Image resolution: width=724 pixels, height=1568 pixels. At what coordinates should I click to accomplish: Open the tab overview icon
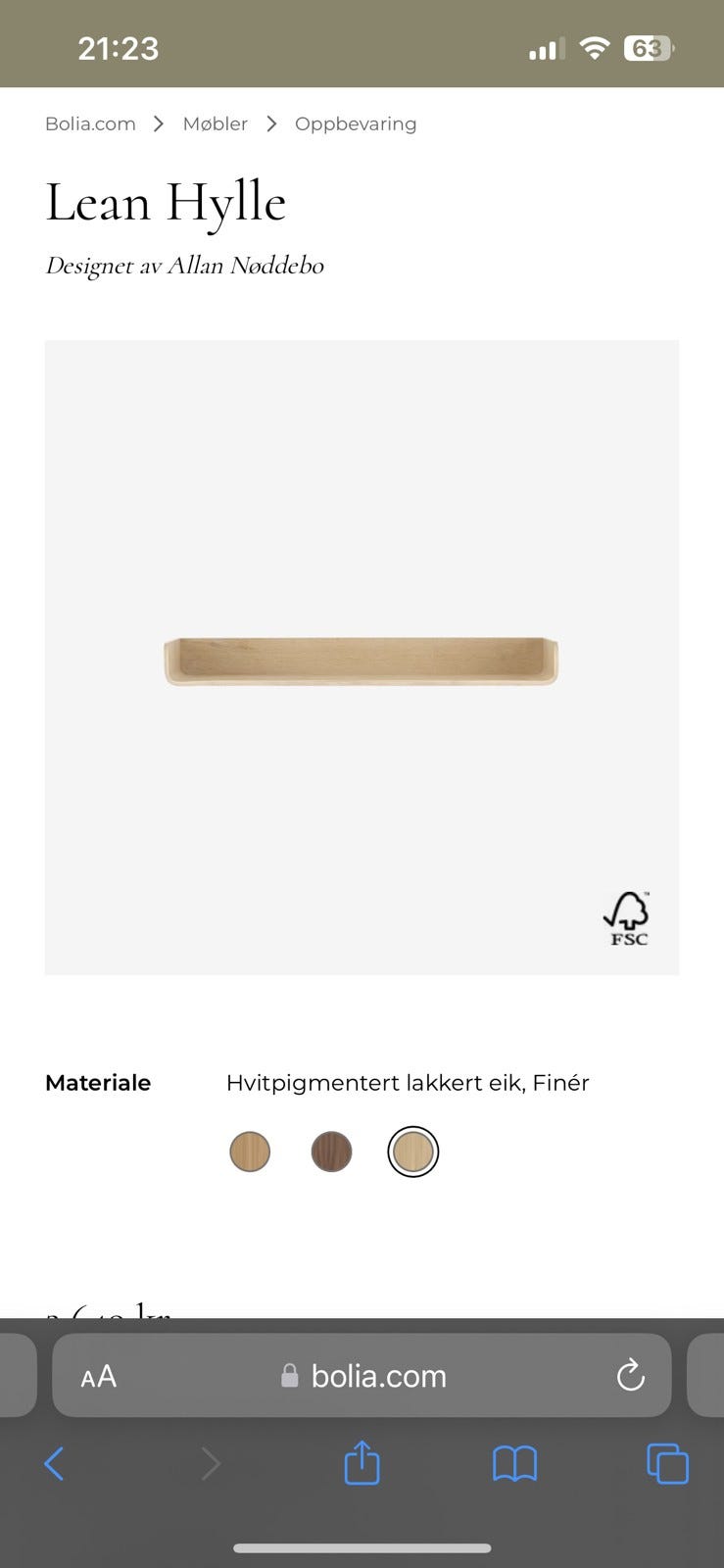click(x=667, y=1463)
